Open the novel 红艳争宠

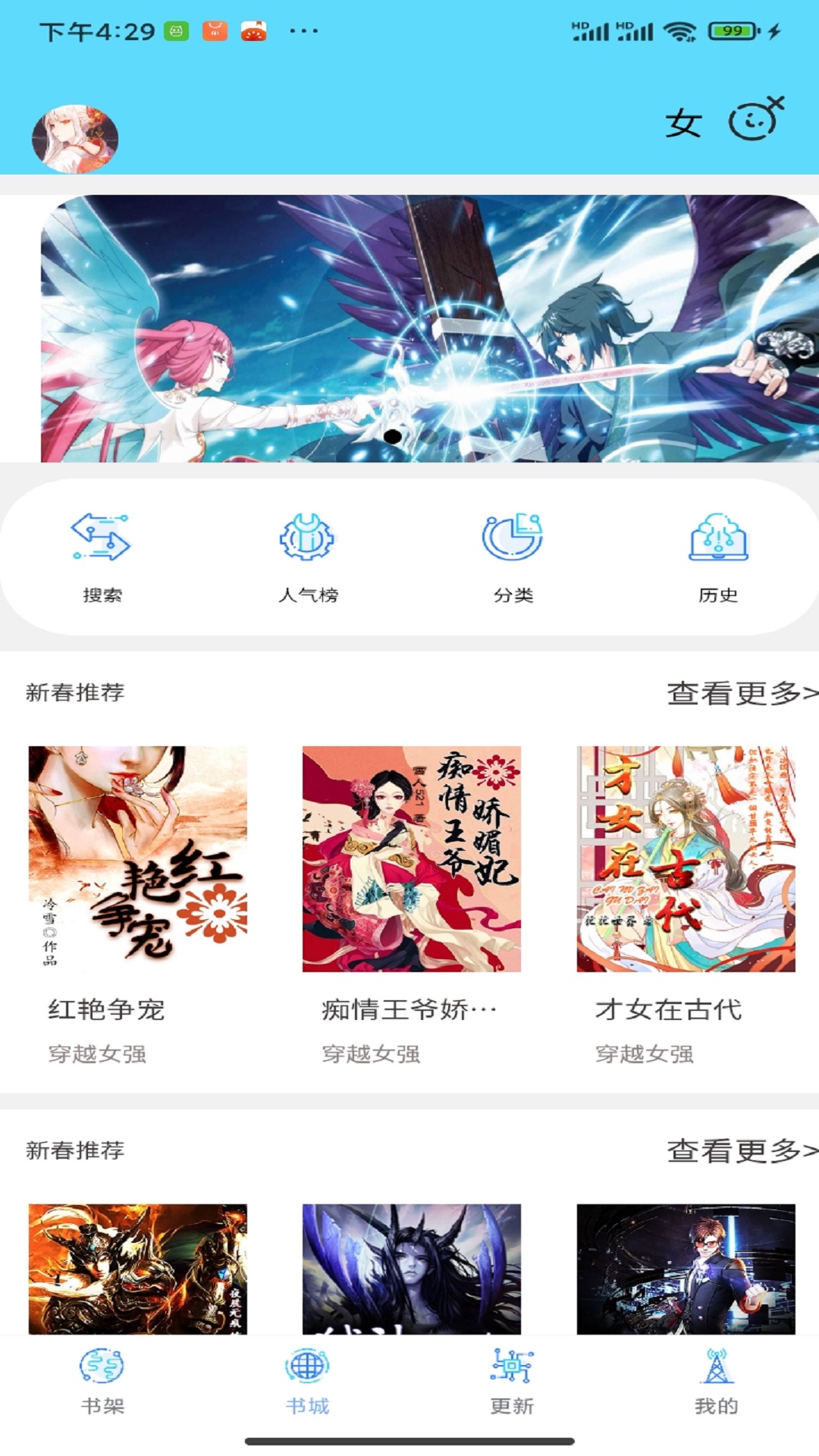(138, 858)
